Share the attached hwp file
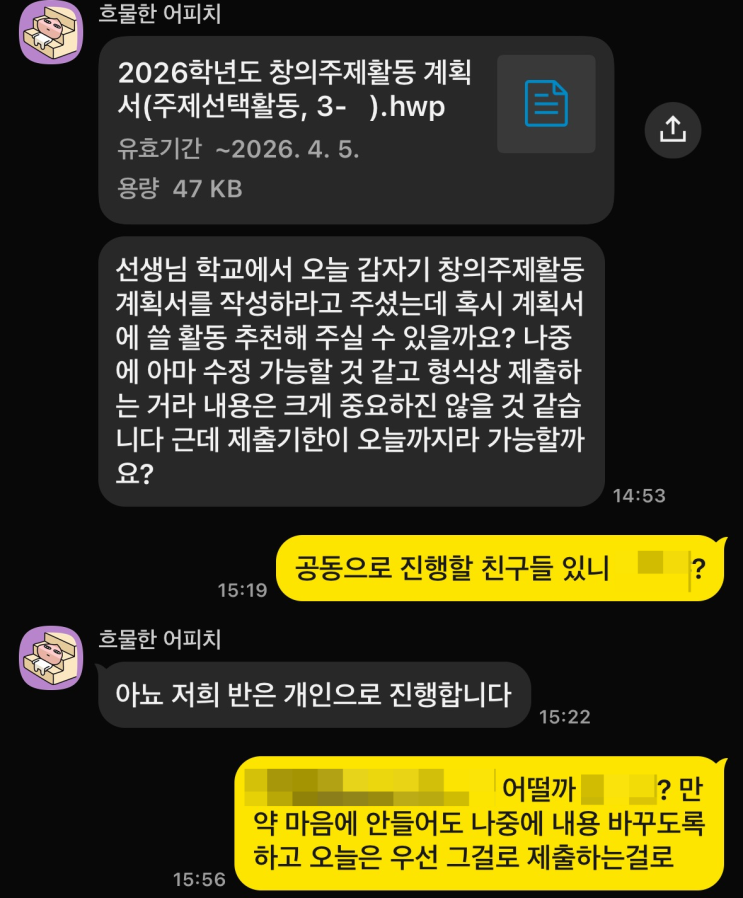The height and width of the screenshot is (898, 743). pos(672,129)
